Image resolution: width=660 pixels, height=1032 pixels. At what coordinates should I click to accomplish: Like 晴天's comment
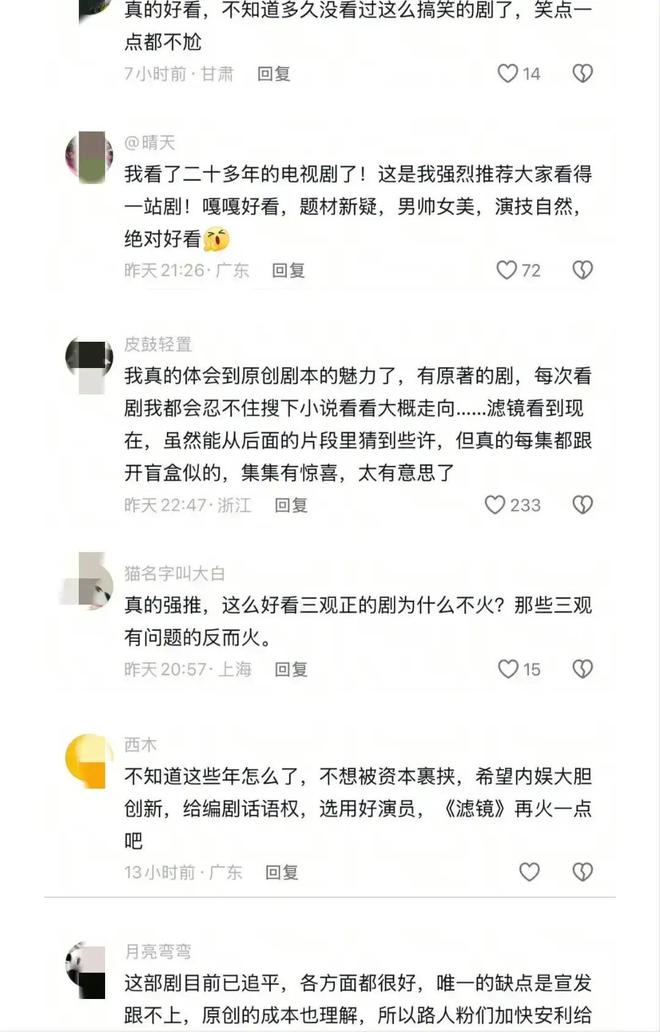(508, 270)
